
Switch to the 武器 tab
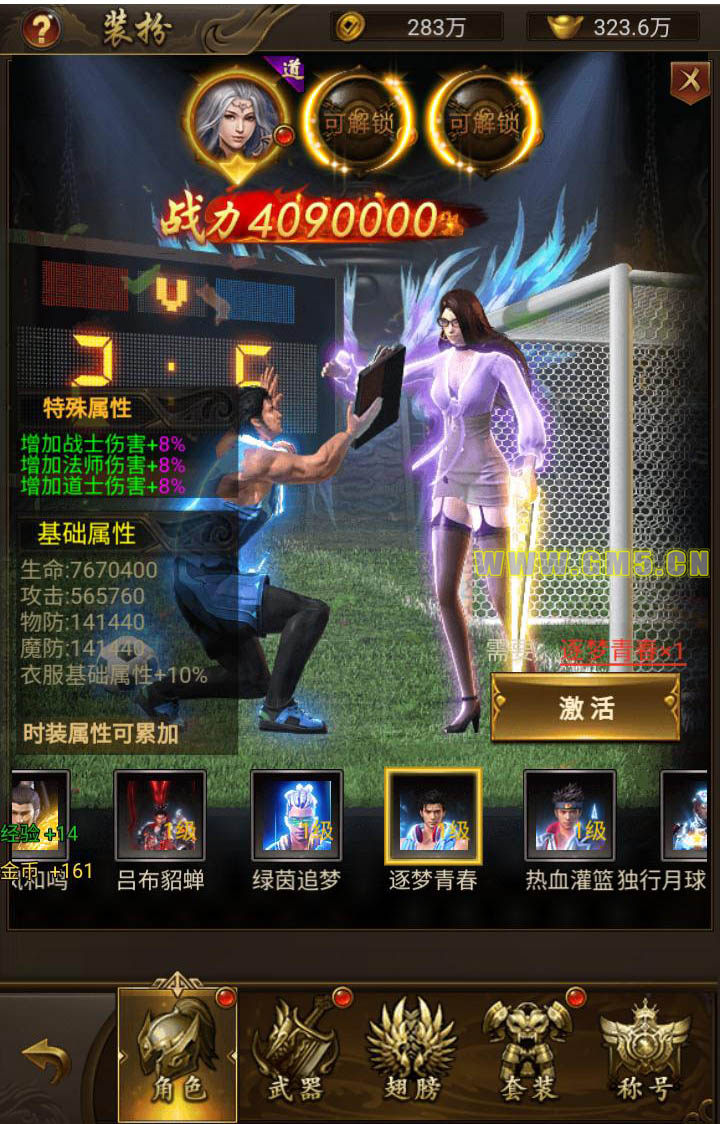296,1052
